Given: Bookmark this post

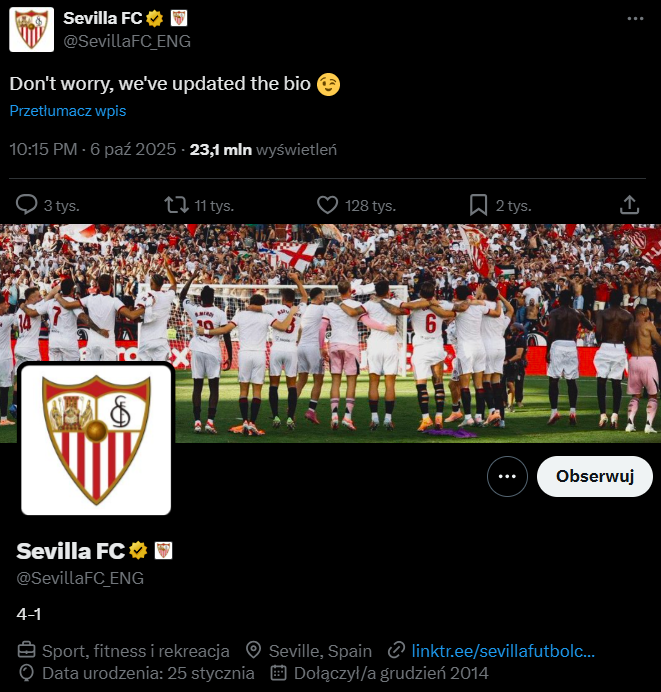Looking at the screenshot, I should (x=478, y=205).
